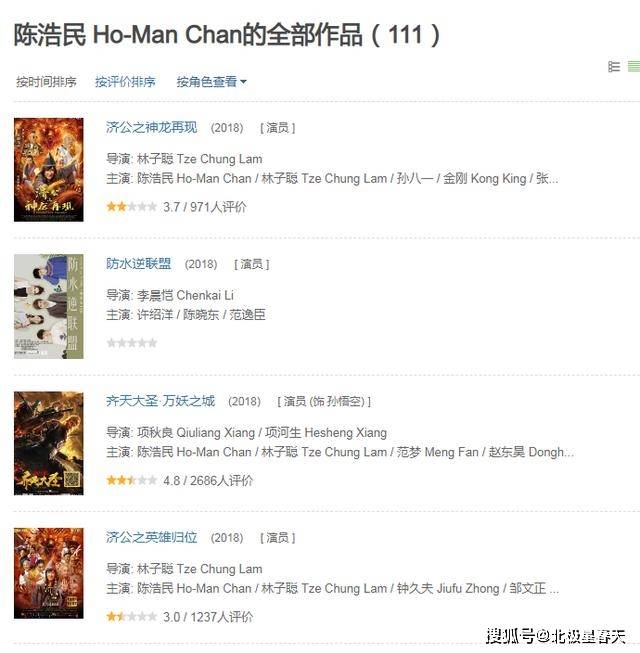Open 济公之神龙再现 movie title link

(152, 127)
